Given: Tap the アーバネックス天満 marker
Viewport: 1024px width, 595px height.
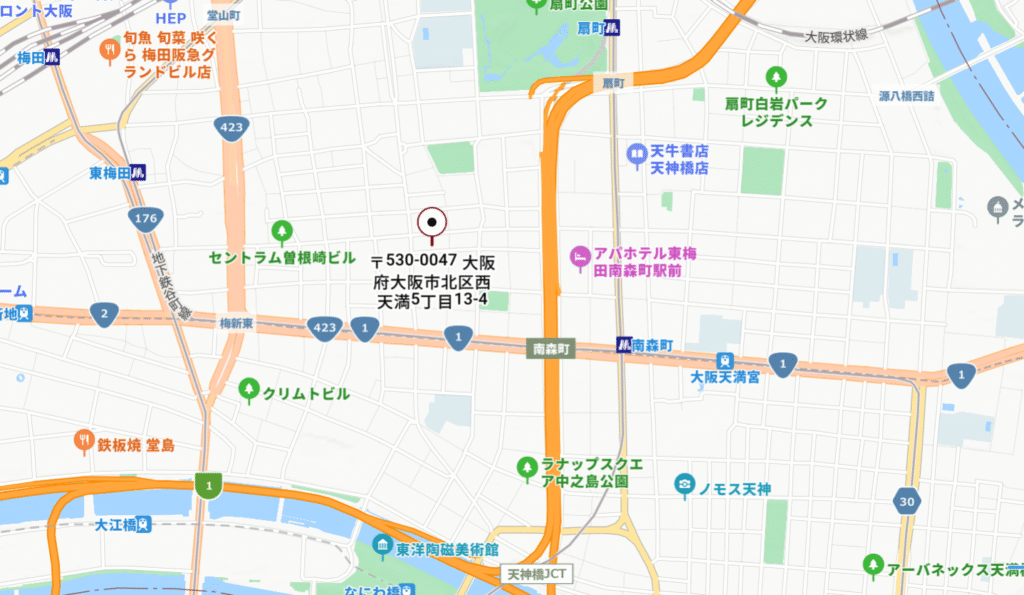Looking at the screenshot, I should coord(874,566).
